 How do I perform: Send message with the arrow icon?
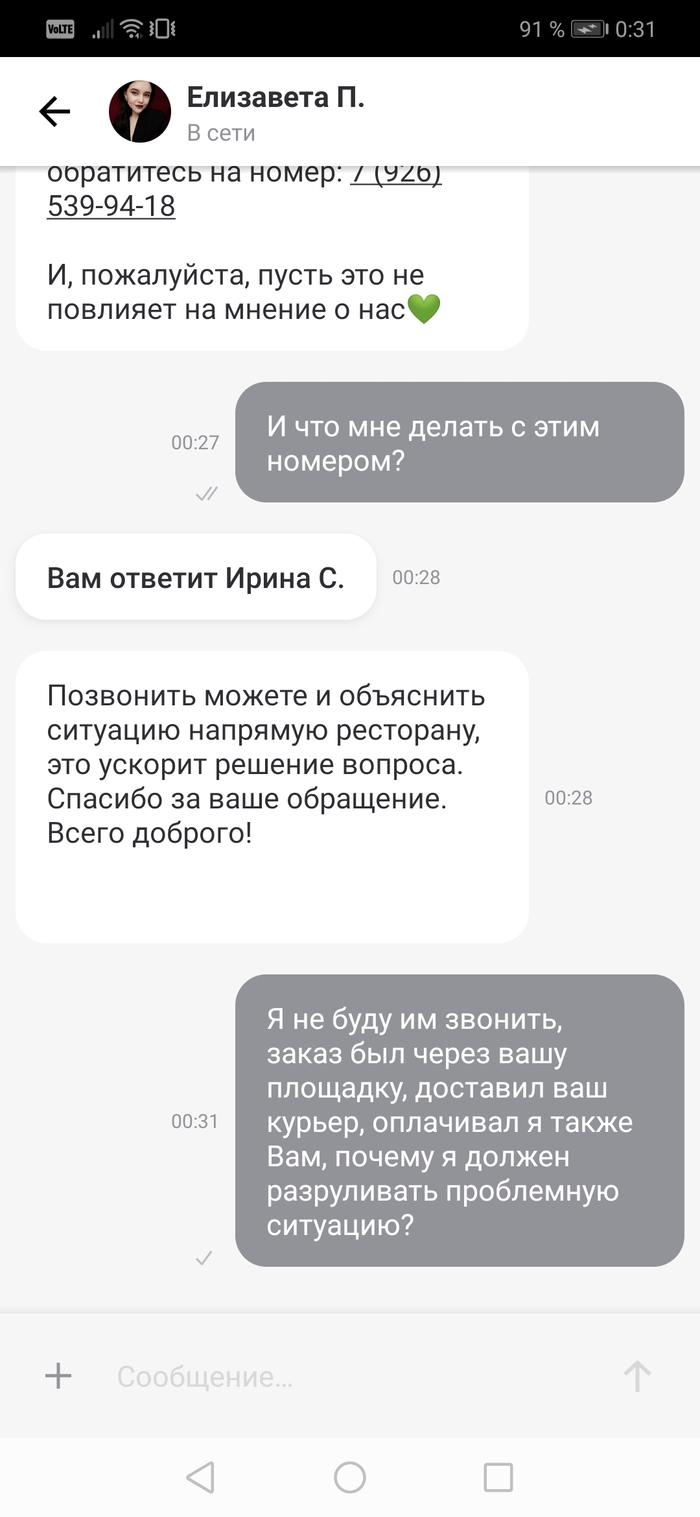pos(637,1376)
